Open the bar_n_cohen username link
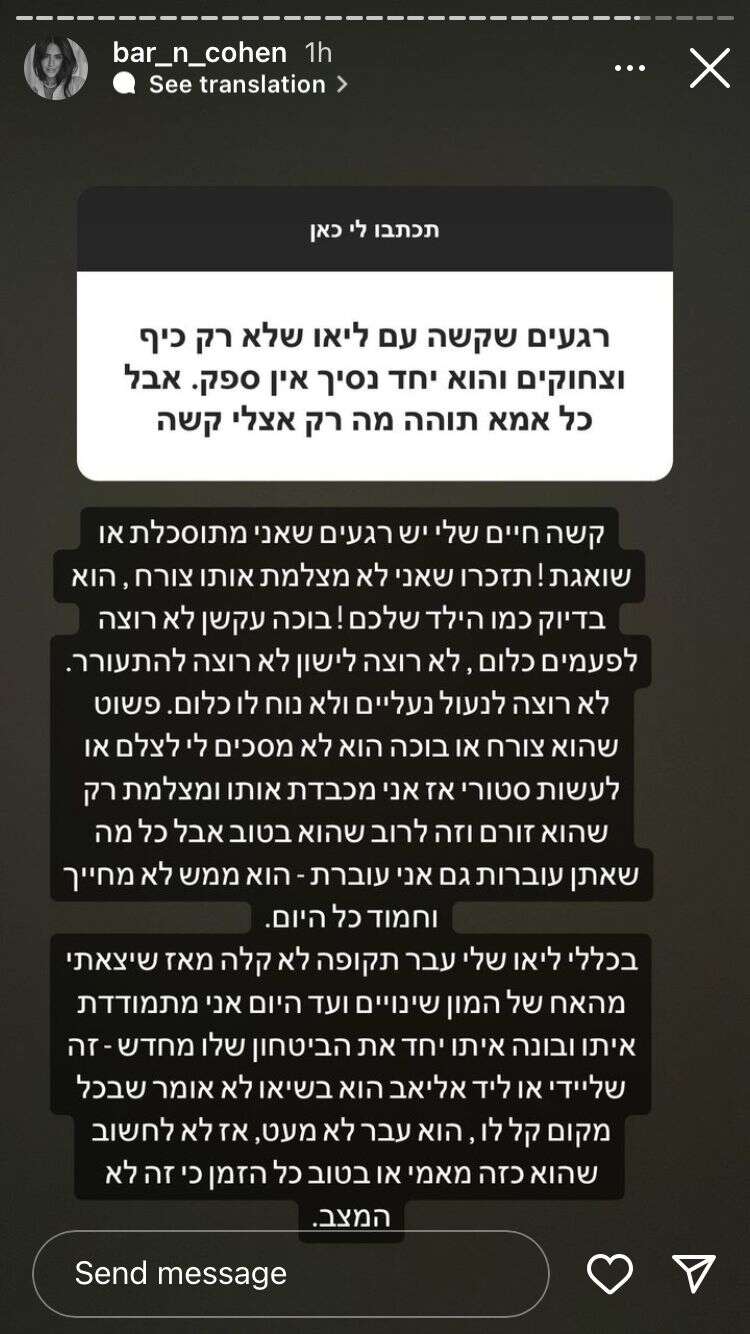This screenshot has height=1334, width=750. [200, 52]
